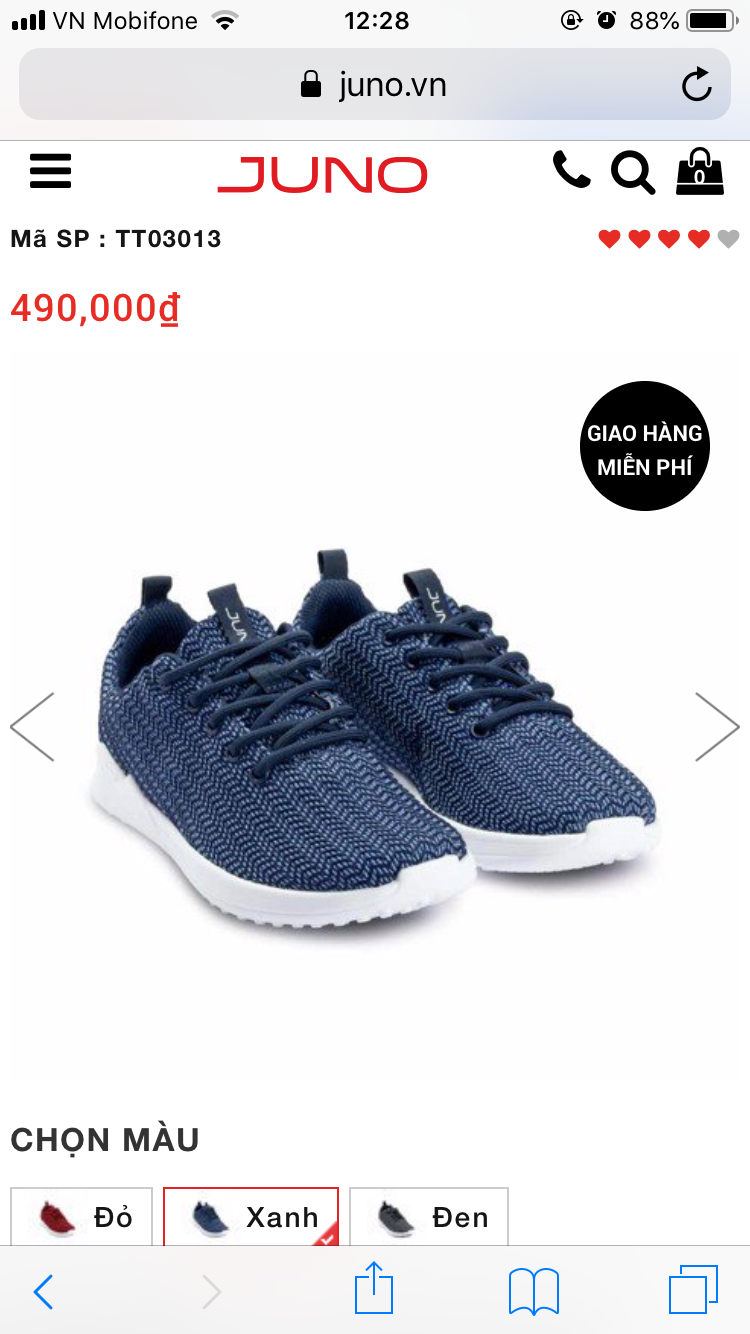Show the previous product image
The height and width of the screenshot is (1334, 750).
tap(33, 727)
